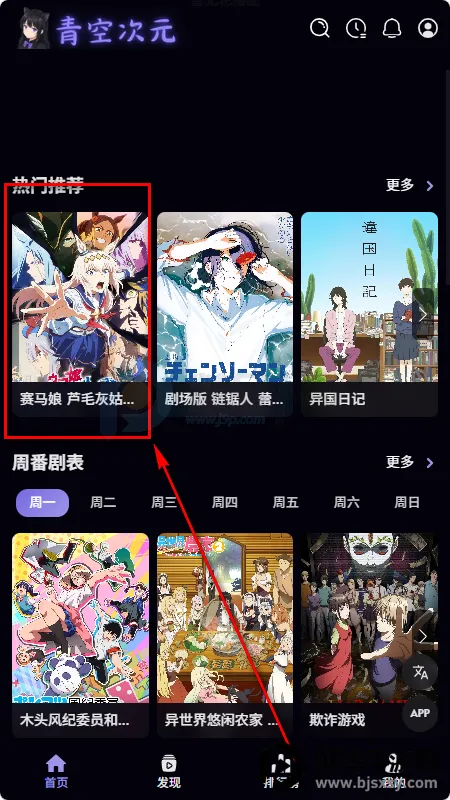Open the notifications bell

pyautogui.click(x=392, y=28)
